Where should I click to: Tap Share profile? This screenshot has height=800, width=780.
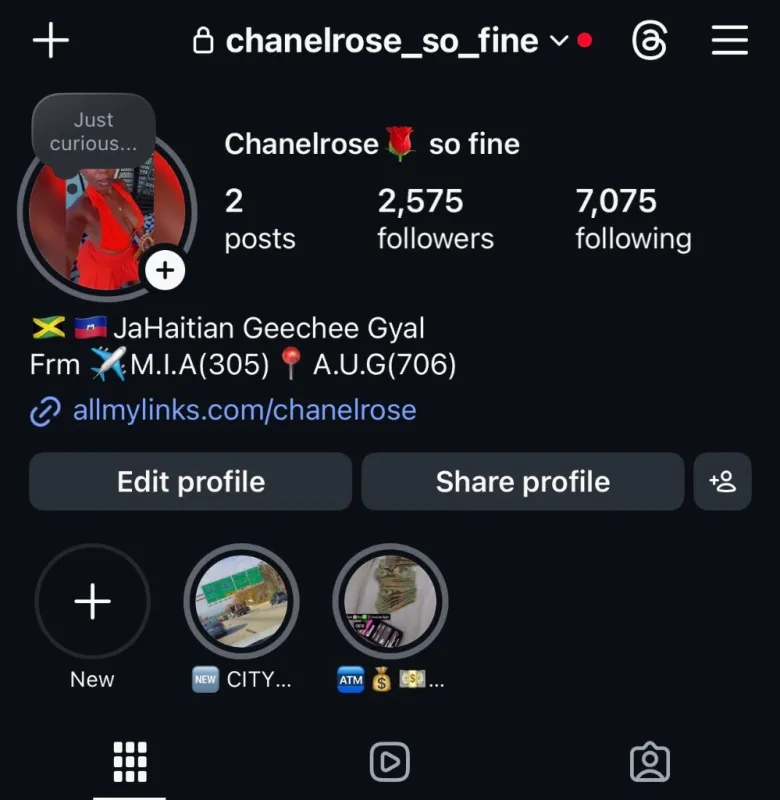click(x=522, y=482)
